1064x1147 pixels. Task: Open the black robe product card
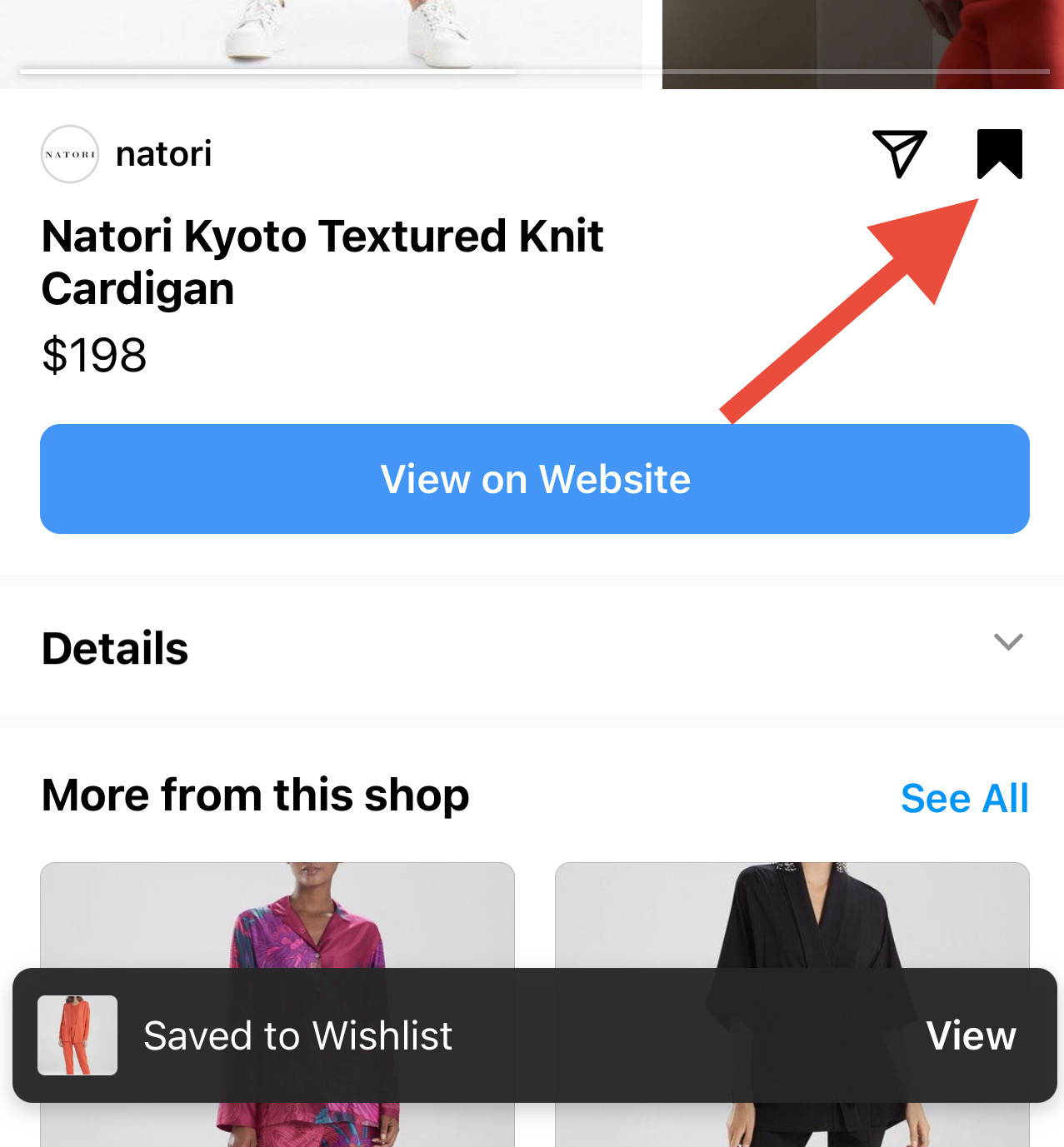792,915
